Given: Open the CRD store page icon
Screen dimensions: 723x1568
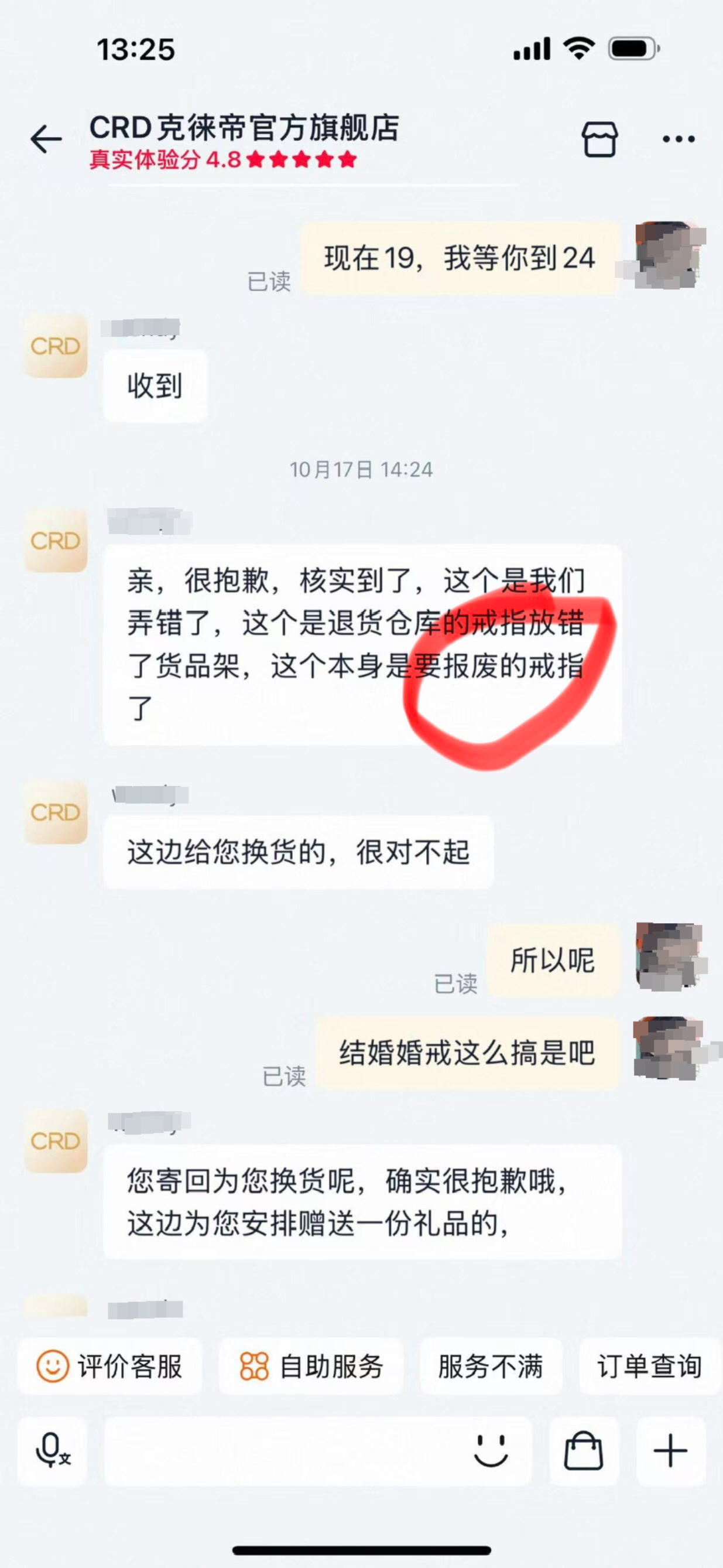Looking at the screenshot, I should 599,139.
